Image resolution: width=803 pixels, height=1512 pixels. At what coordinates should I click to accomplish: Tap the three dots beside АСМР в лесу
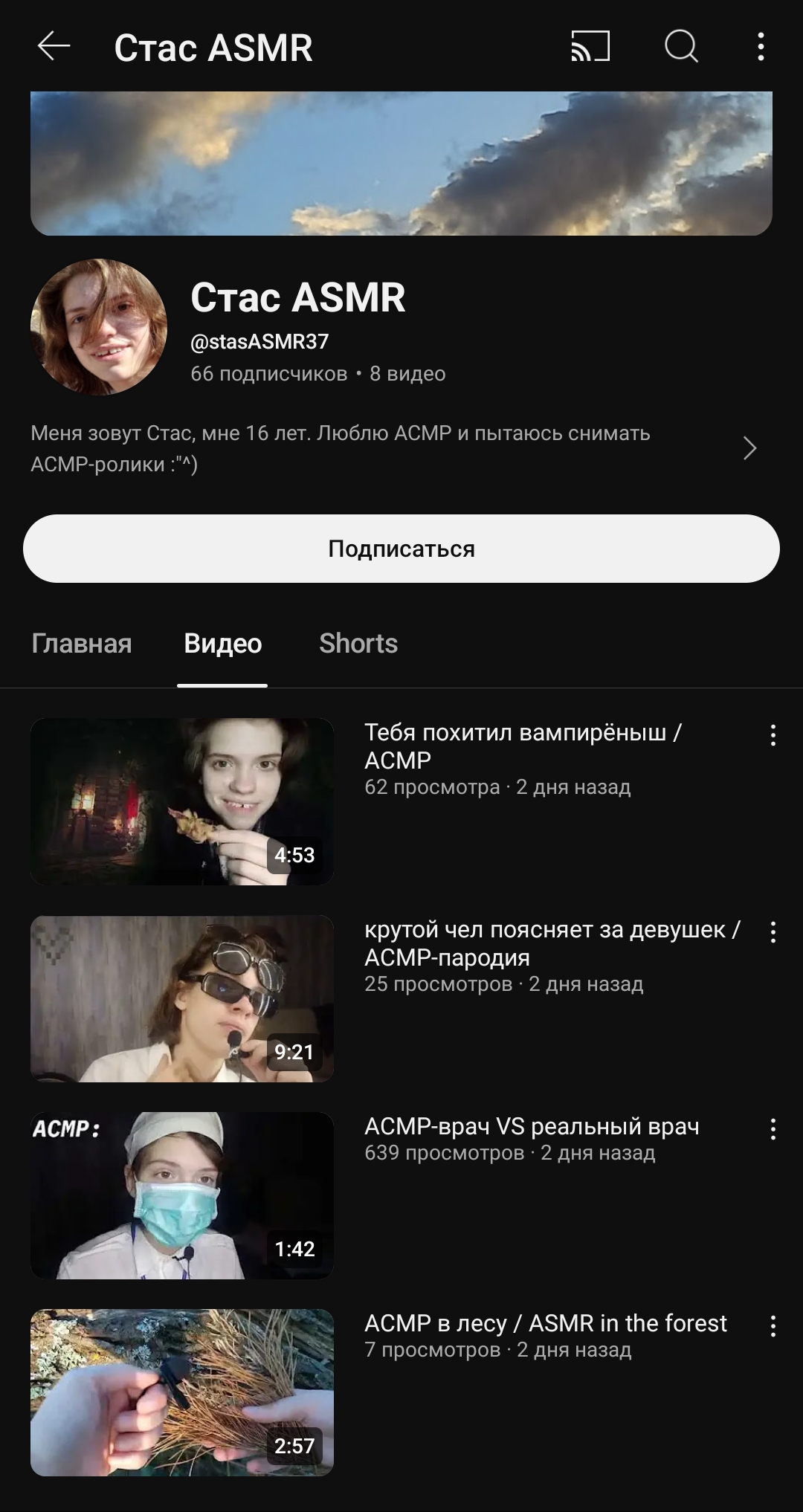pyautogui.click(x=773, y=1326)
